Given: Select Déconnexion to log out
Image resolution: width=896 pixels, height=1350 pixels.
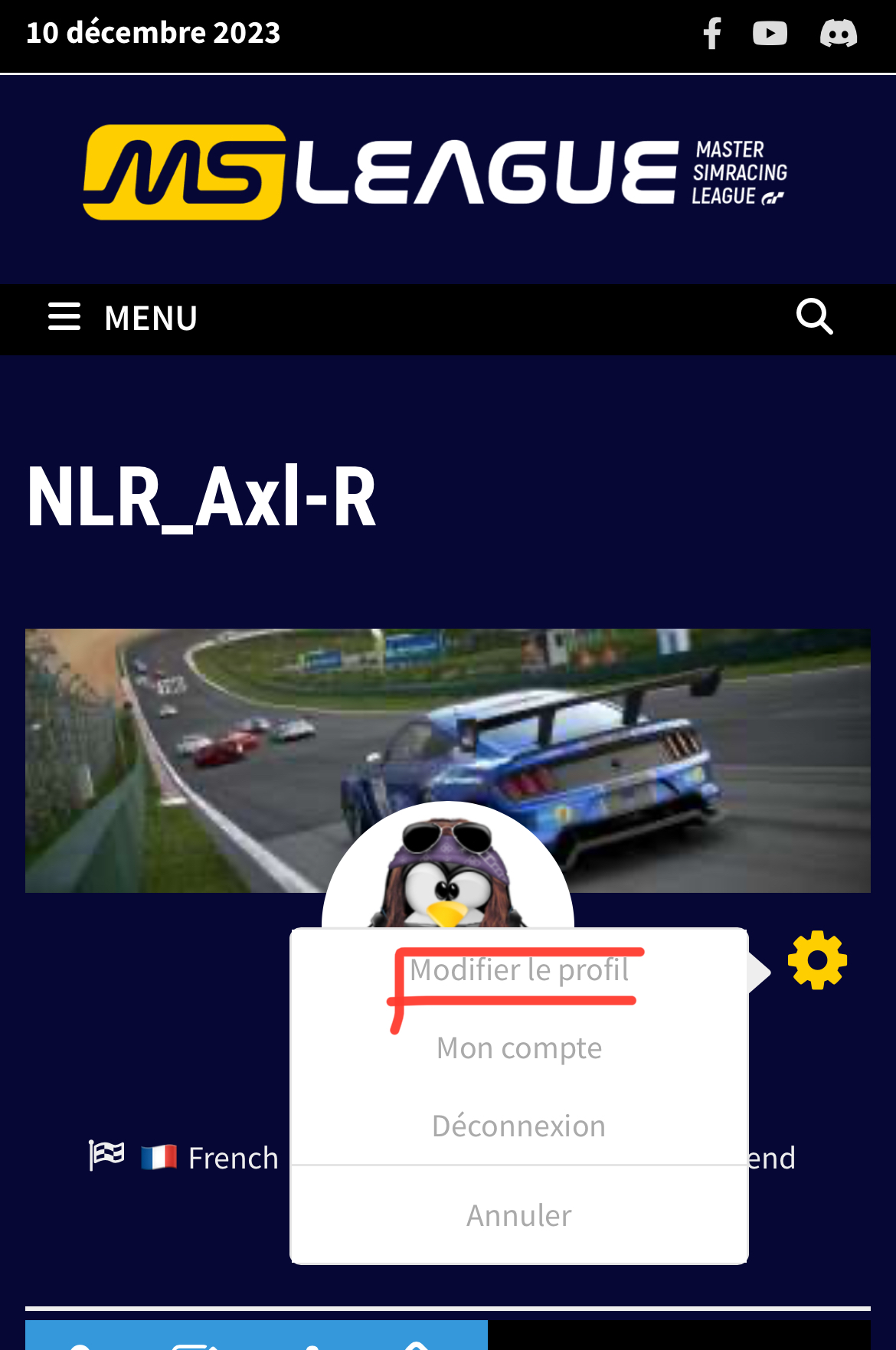Looking at the screenshot, I should click(x=518, y=1126).
